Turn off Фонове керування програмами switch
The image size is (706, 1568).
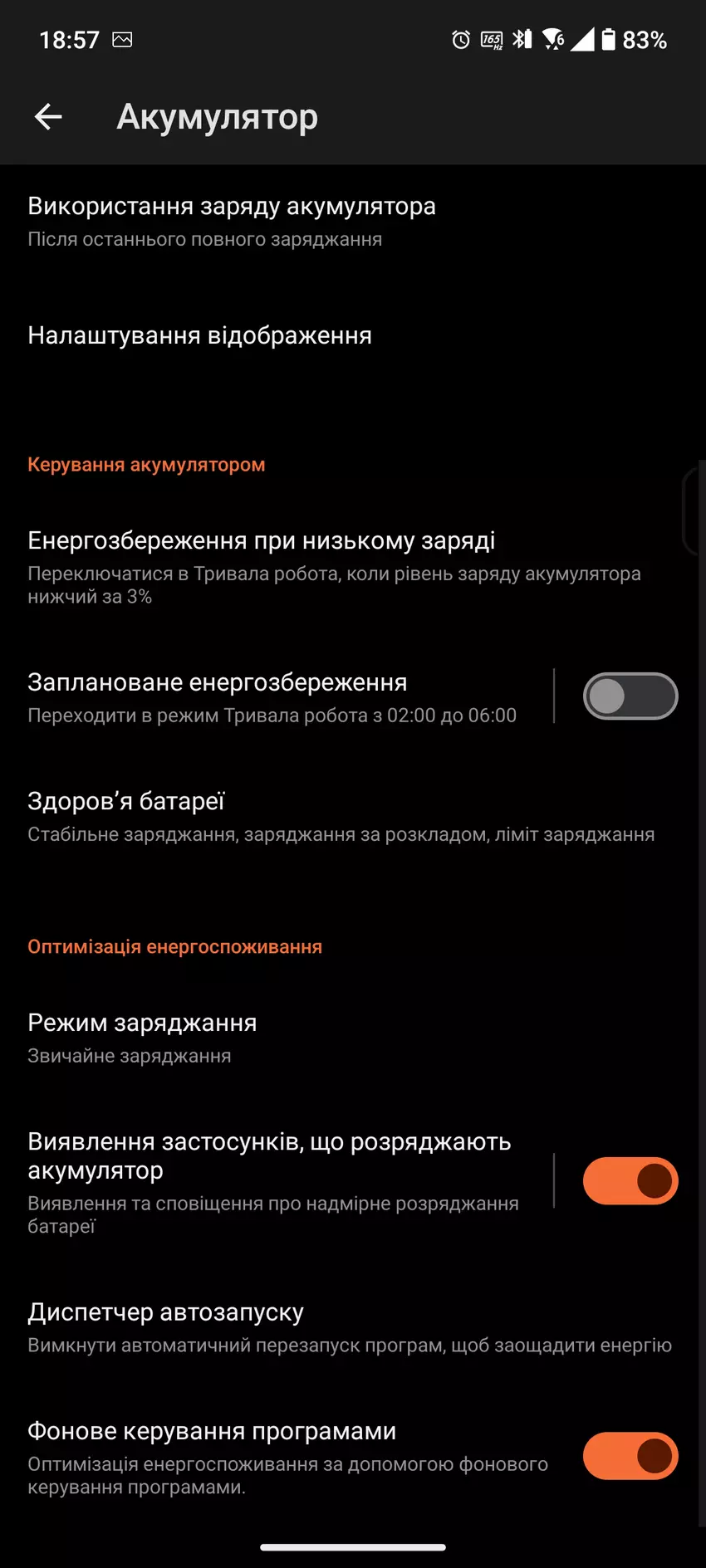pyautogui.click(x=630, y=1455)
